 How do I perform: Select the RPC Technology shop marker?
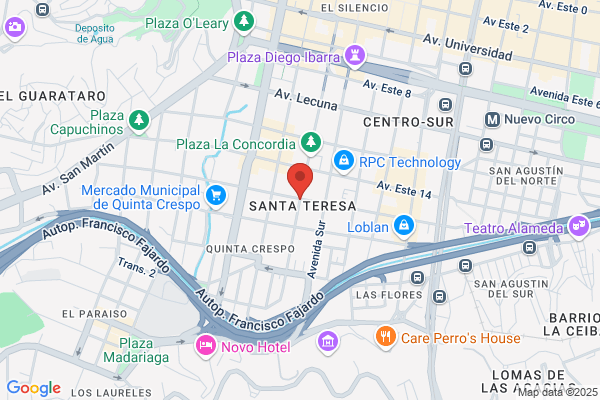[344, 161]
